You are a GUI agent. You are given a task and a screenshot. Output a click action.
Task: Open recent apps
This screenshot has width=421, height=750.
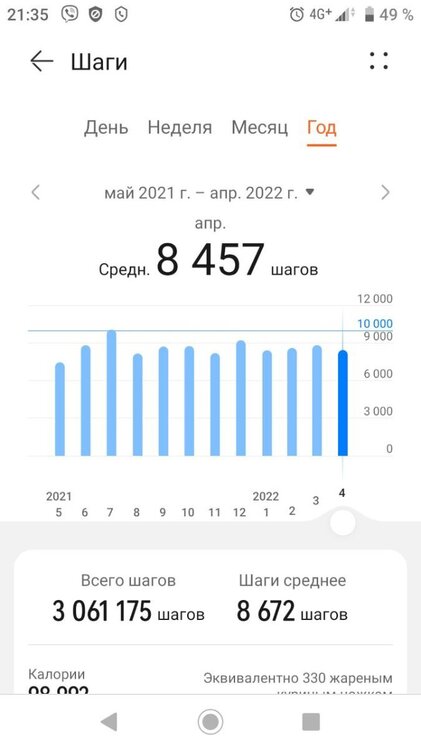[x=311, y=721]
